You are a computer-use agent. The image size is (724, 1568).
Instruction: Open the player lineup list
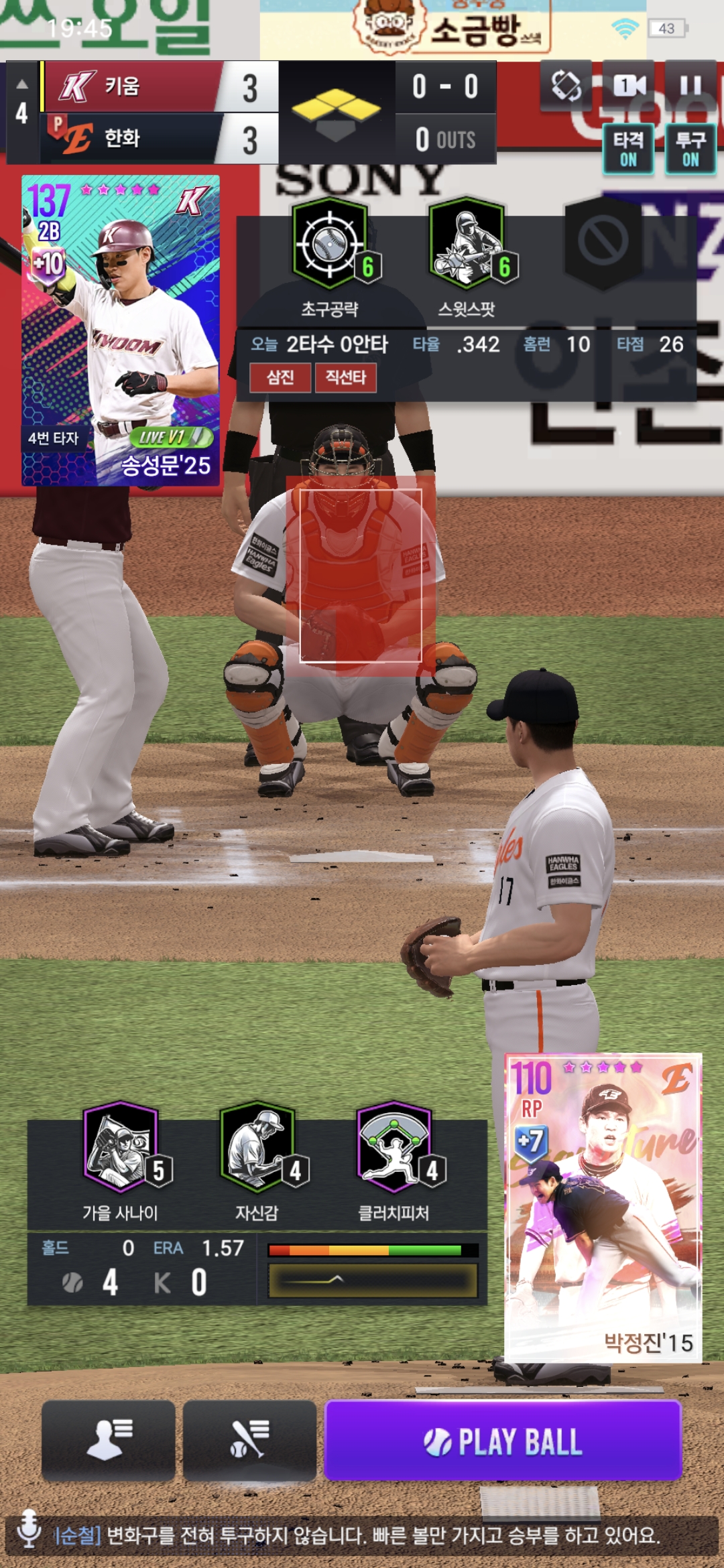tap(109, 1439)
